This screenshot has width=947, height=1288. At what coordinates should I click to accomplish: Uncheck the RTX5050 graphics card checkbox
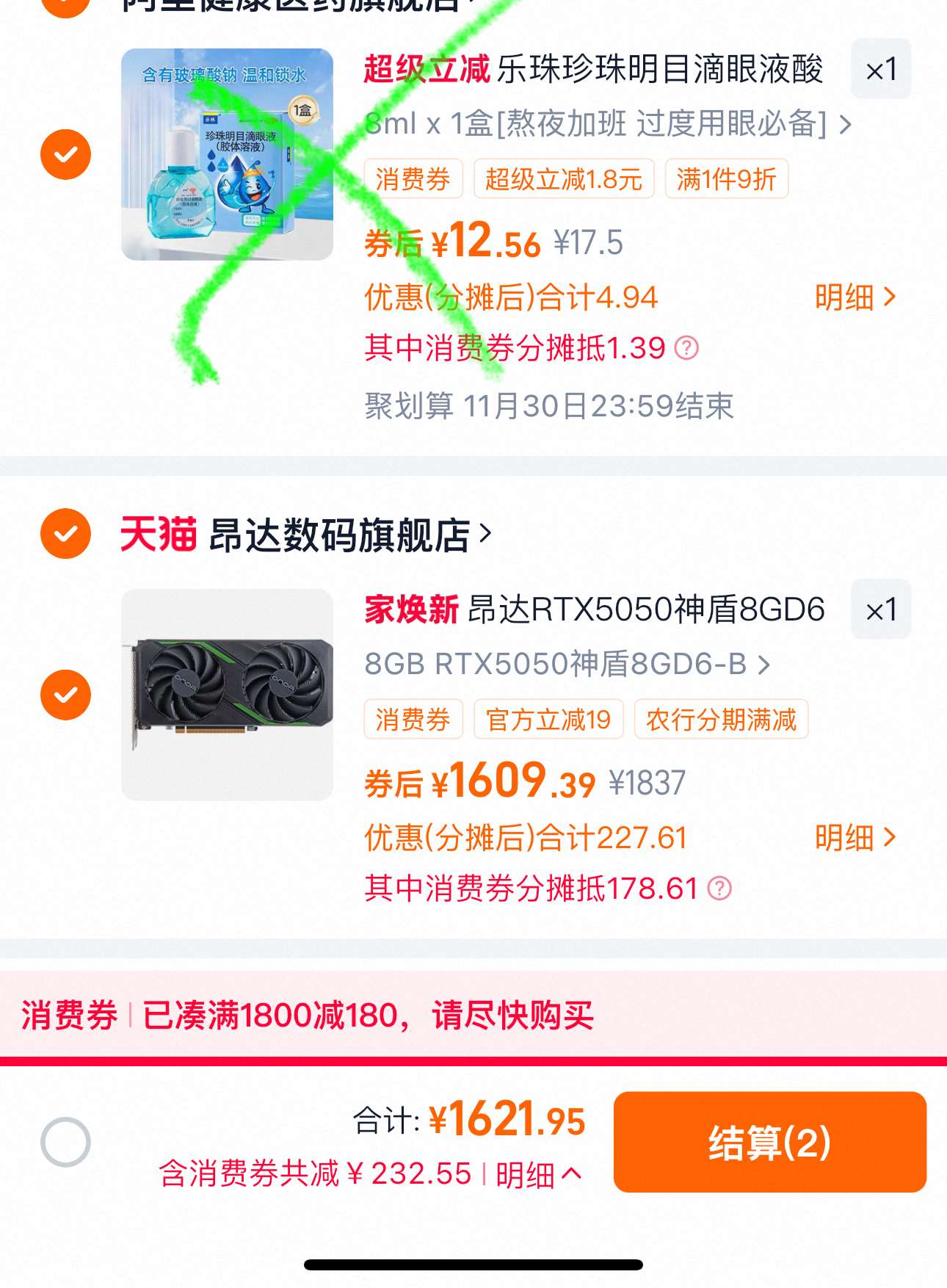coord(65,695)
